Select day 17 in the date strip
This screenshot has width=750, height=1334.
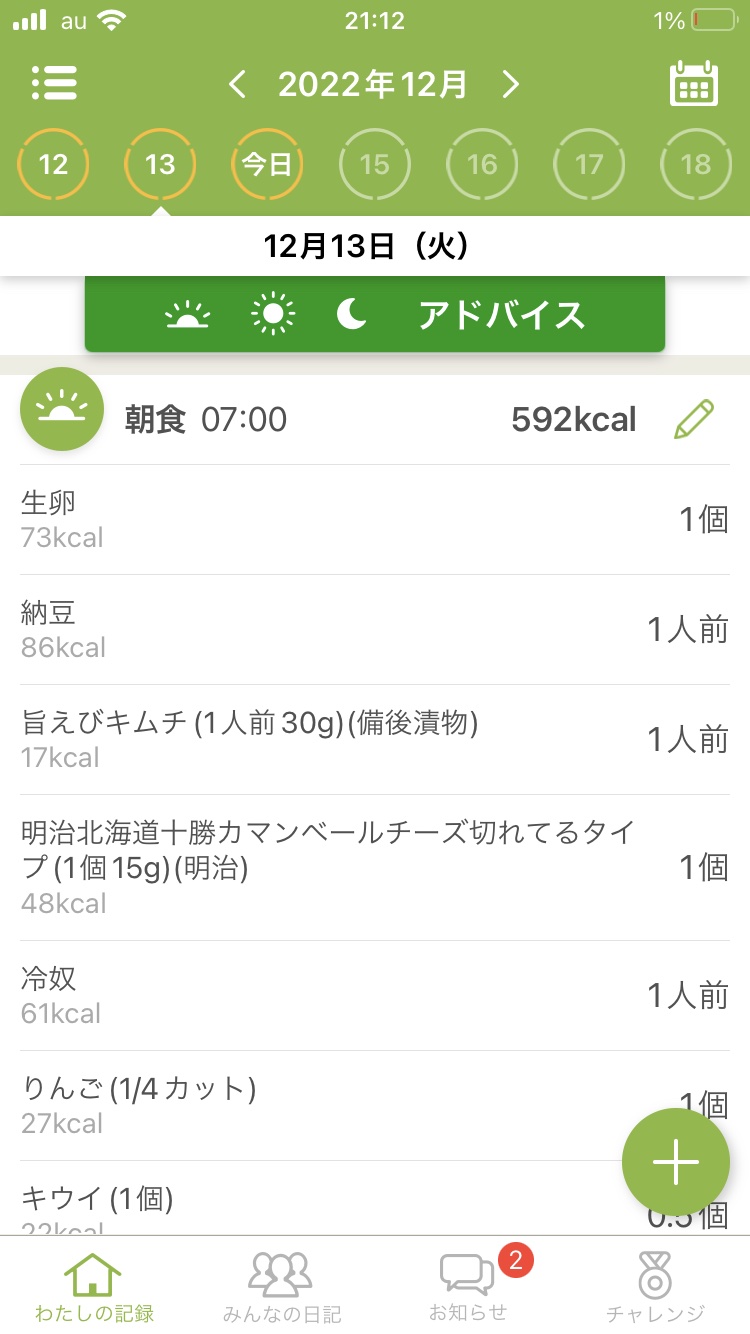click(589, 164)
